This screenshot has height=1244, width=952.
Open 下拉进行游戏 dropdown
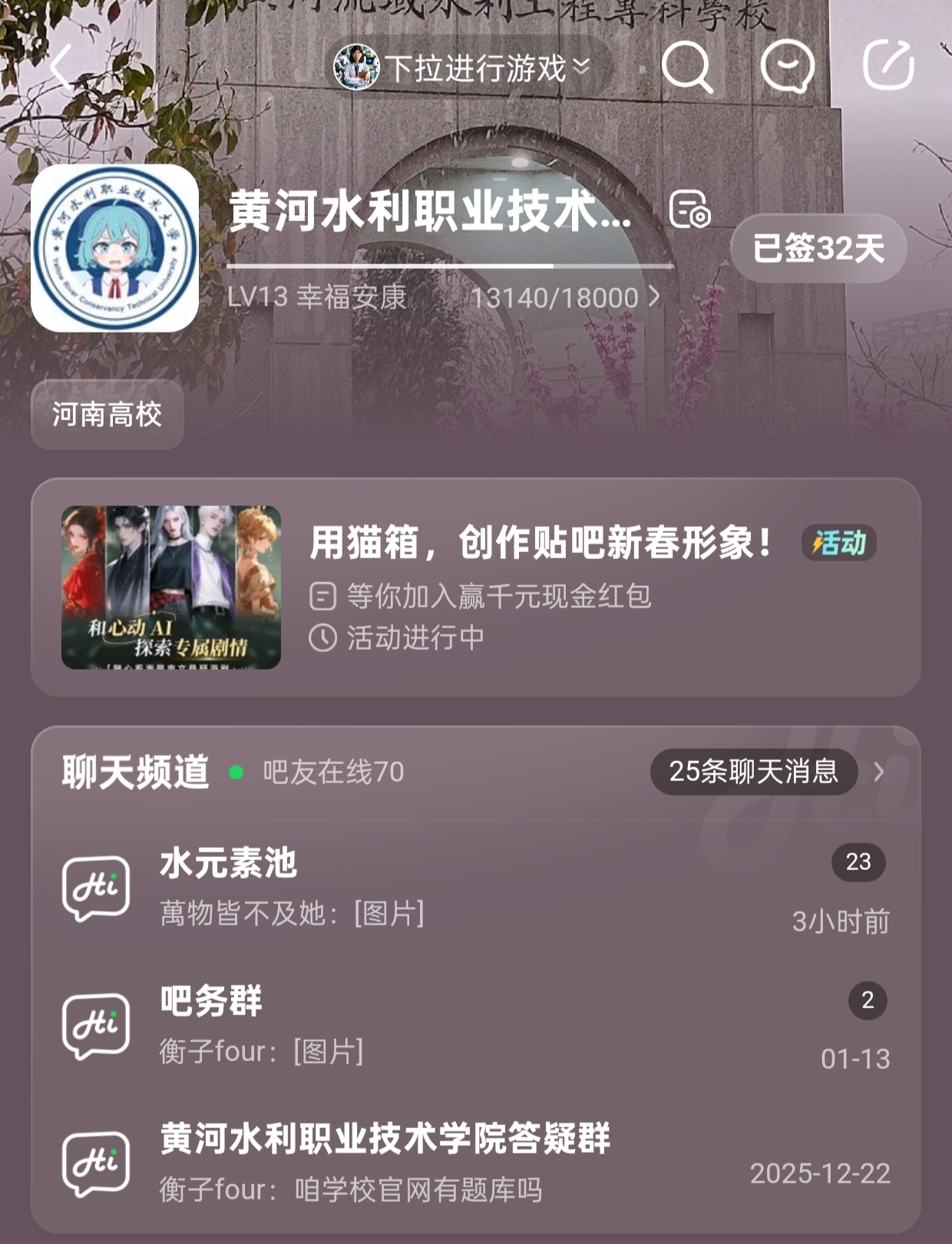pyautogui.click(x=472, y=68)
